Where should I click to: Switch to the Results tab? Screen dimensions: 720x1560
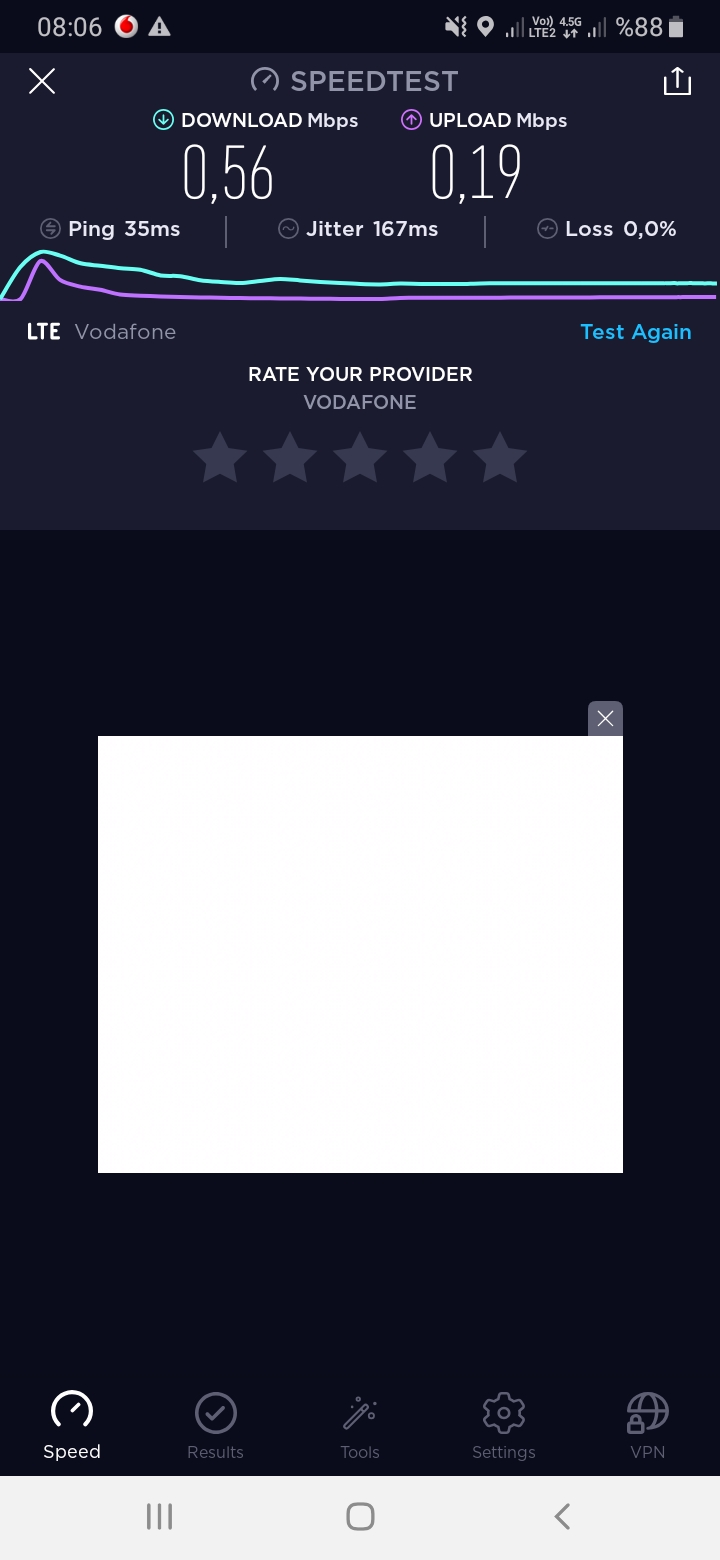coord(215,1426)
